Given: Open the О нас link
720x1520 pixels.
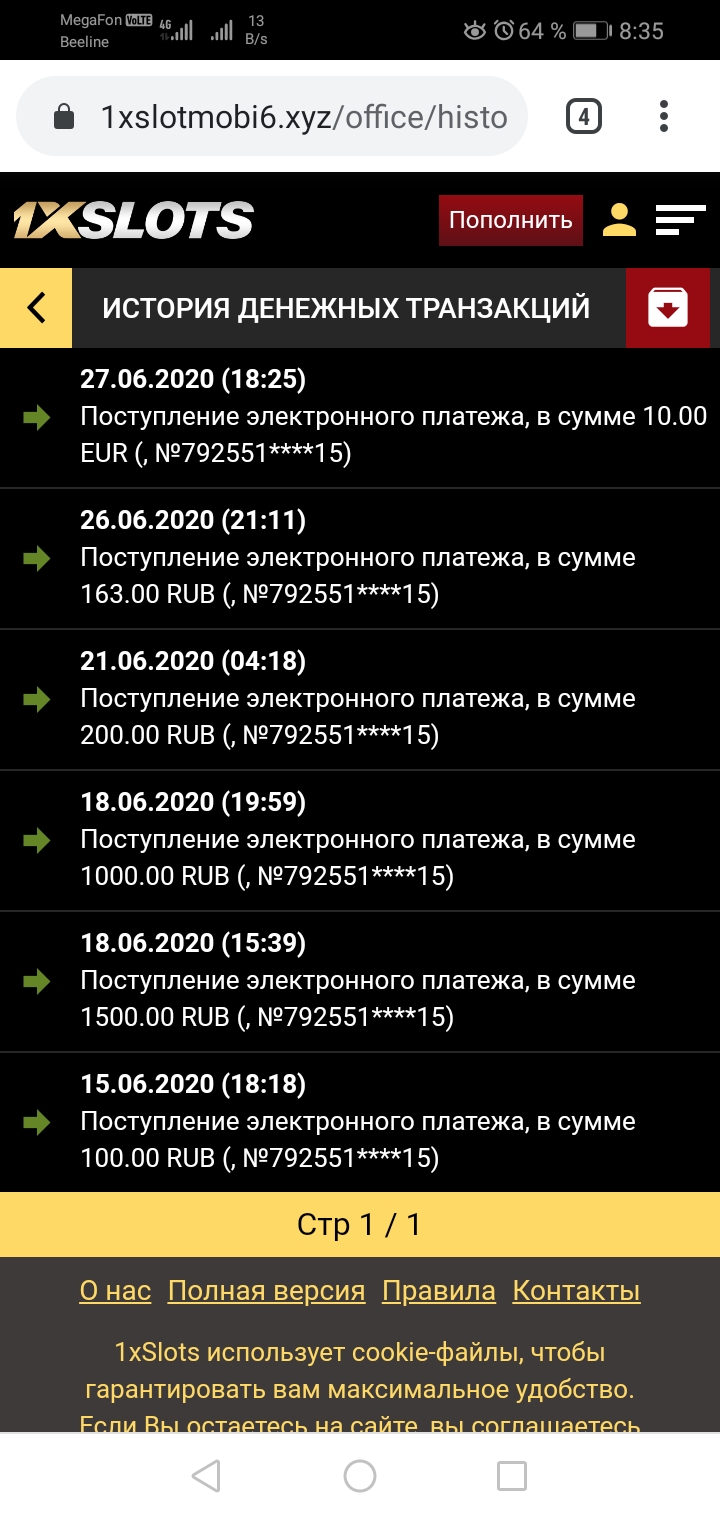Looking at the screenshot, I should coord(115,1291).
